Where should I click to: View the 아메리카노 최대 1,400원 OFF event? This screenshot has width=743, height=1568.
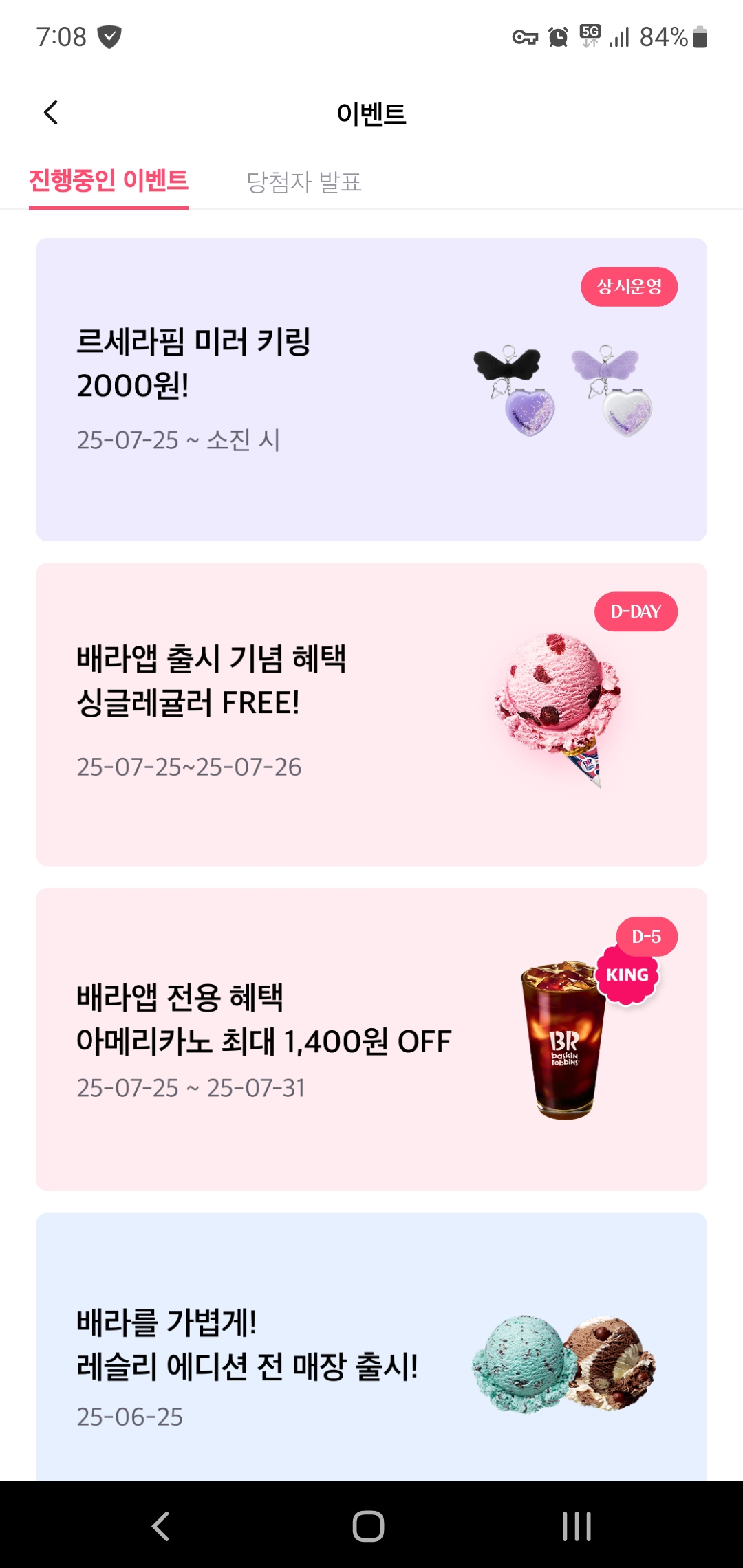[371, 1039]
